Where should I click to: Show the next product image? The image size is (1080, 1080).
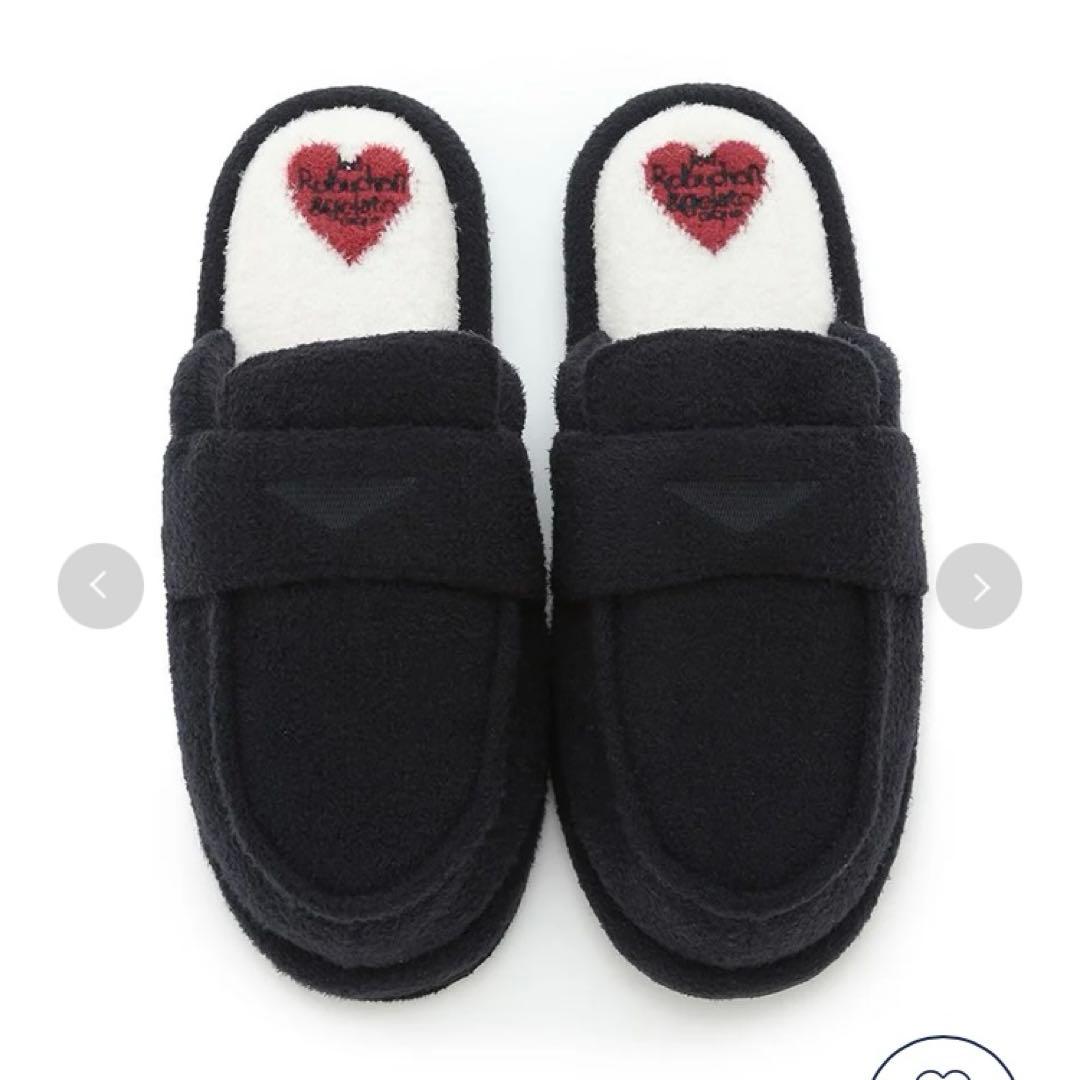979,586
